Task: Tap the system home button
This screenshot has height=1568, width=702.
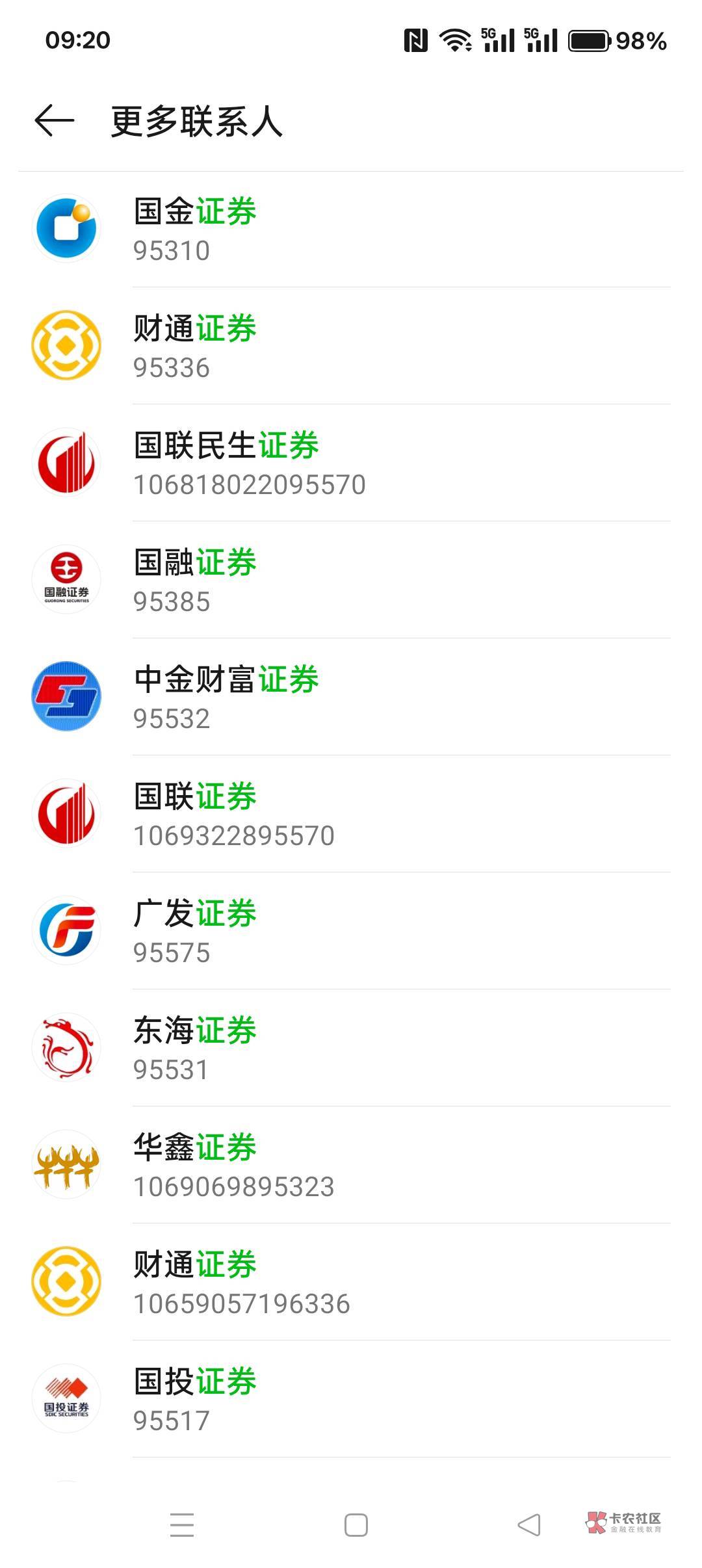Action: [x=356, y=1525]
